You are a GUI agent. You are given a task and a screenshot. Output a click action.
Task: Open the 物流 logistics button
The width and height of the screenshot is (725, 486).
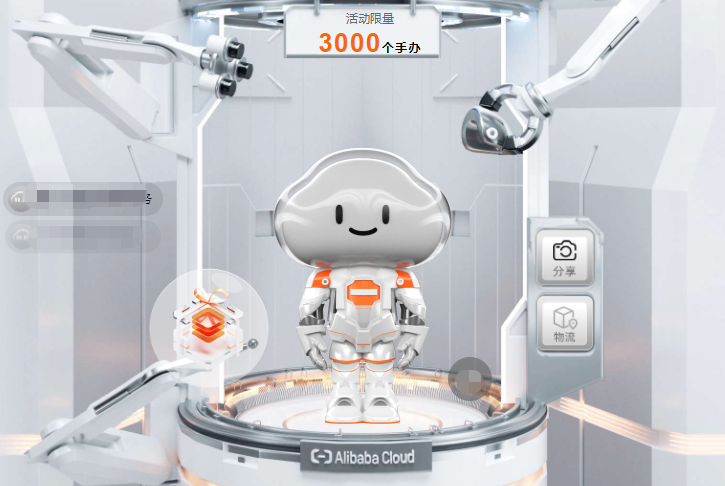pyautogui.click(x=565, y=323)
